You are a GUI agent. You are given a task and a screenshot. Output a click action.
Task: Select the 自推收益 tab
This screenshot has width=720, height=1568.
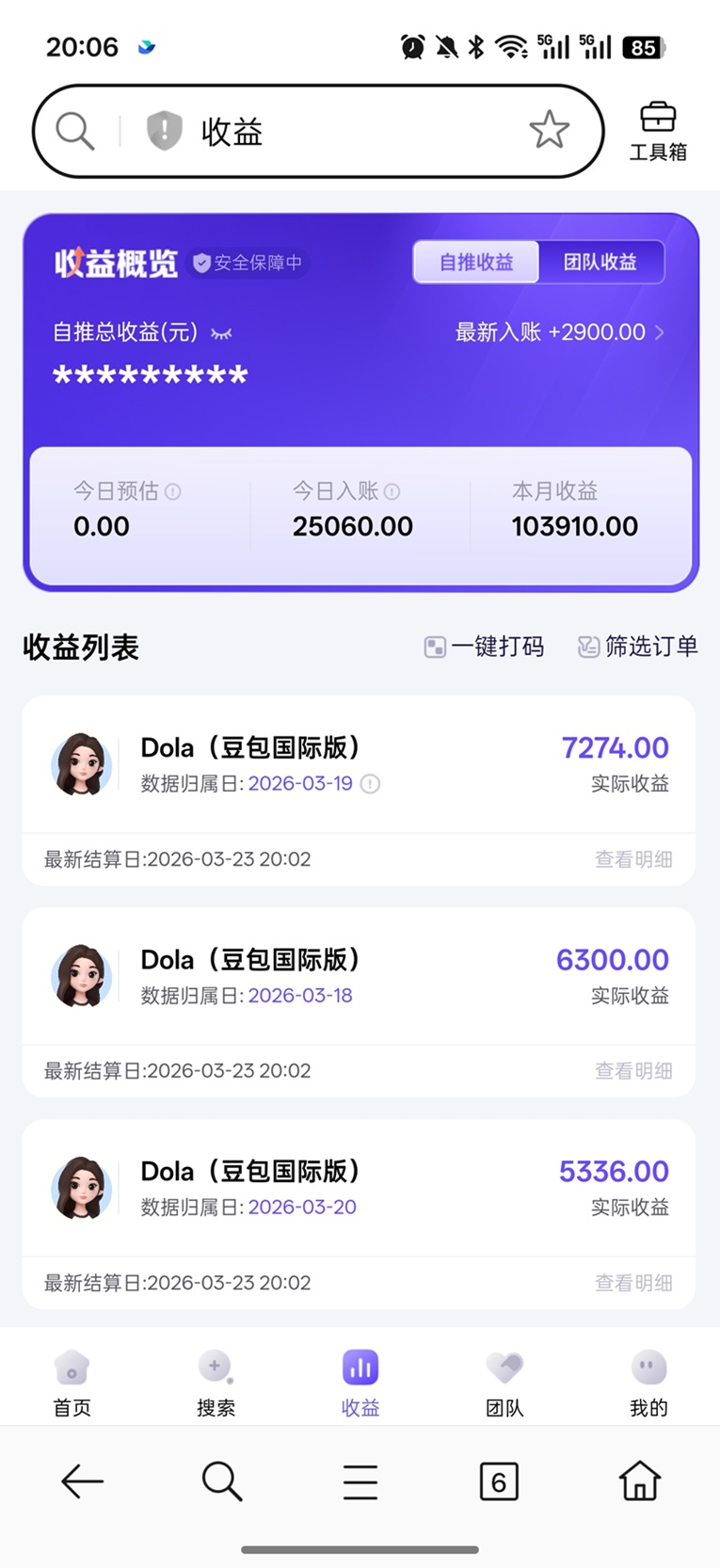tap(476, 262)
